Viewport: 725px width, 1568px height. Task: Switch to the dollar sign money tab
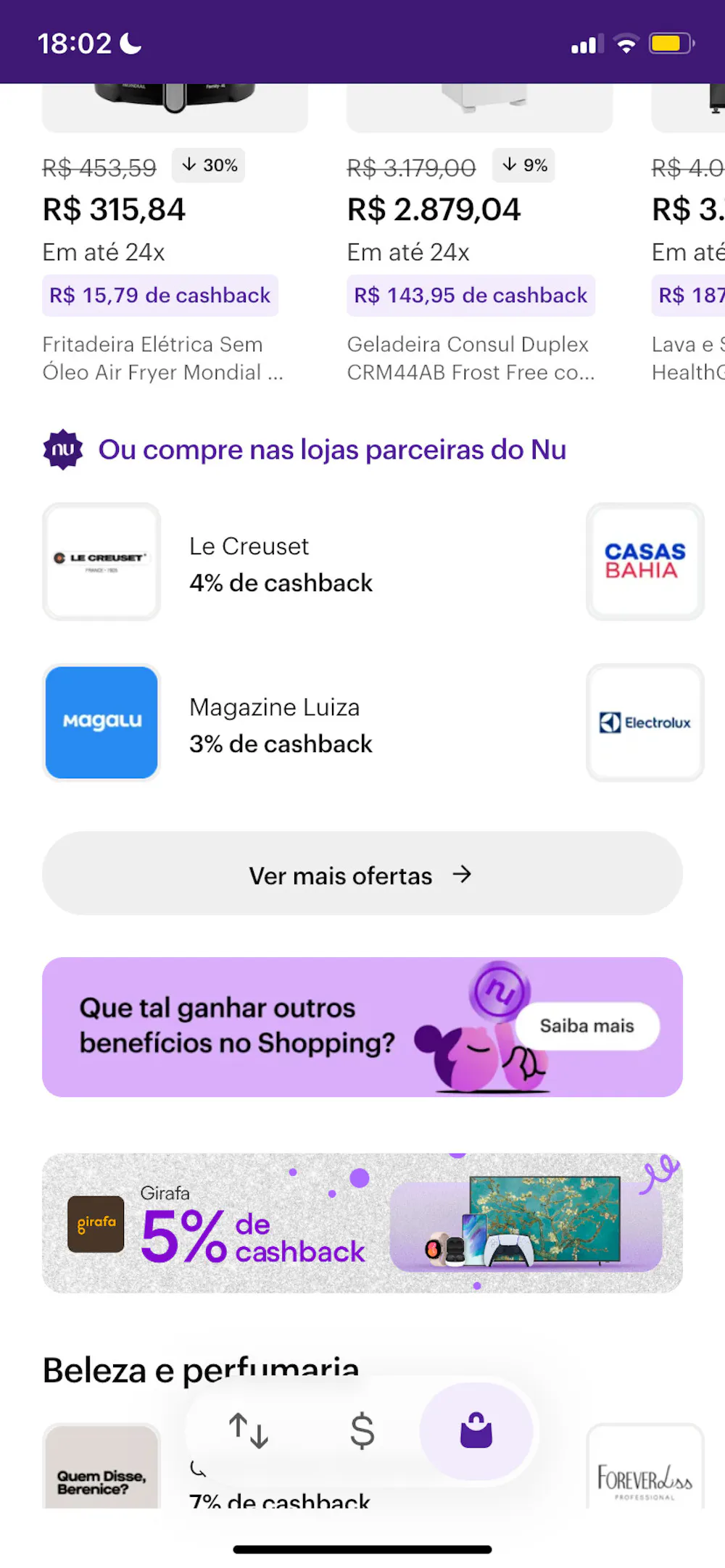click(362, 1431)
